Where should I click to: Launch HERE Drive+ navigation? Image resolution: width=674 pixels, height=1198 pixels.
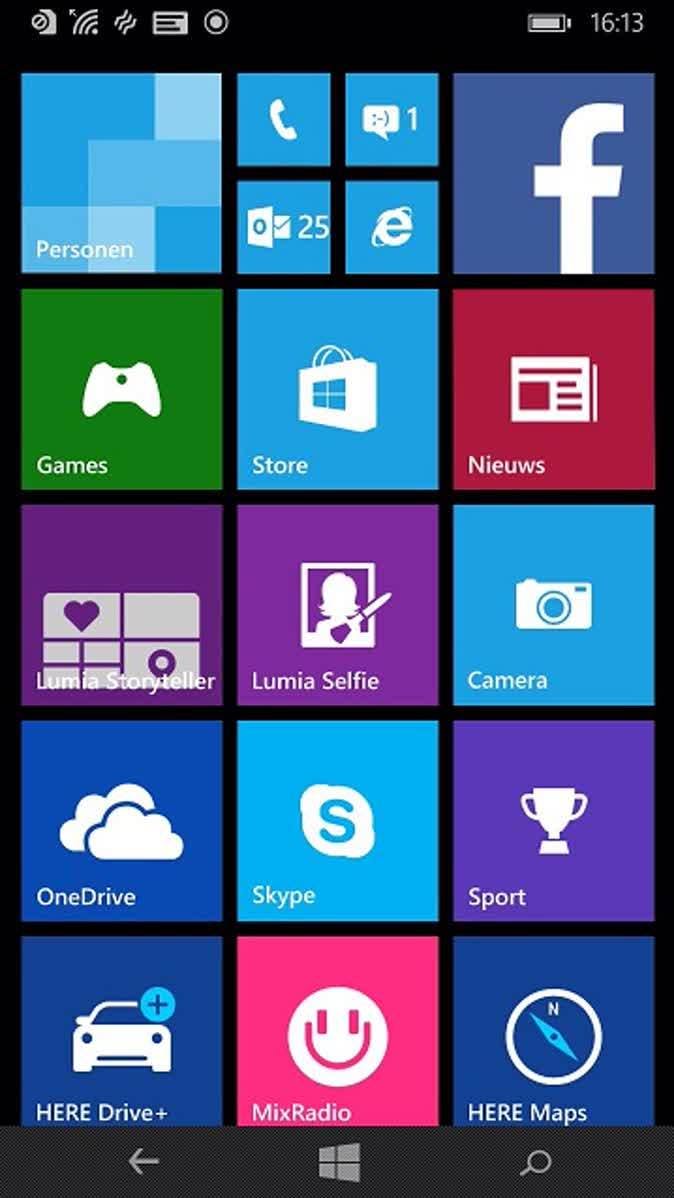pyautogui.click(x=121, y=1032)
